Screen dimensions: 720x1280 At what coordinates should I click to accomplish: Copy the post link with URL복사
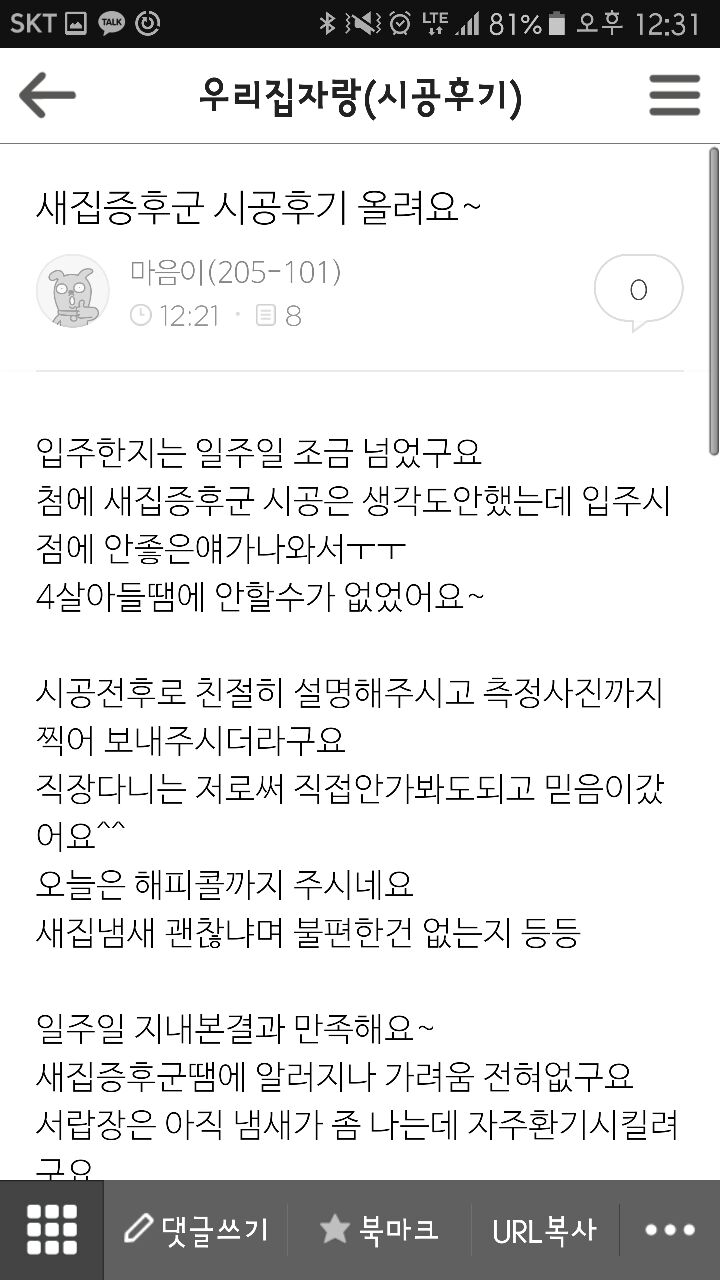(543, 1230)
